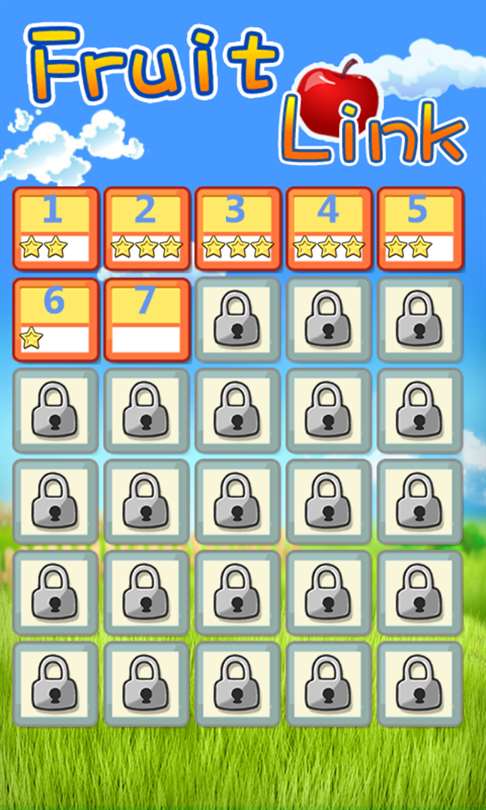The image size is (486, 810).
Task: Select level 3
Action: (x=238, y=228)
